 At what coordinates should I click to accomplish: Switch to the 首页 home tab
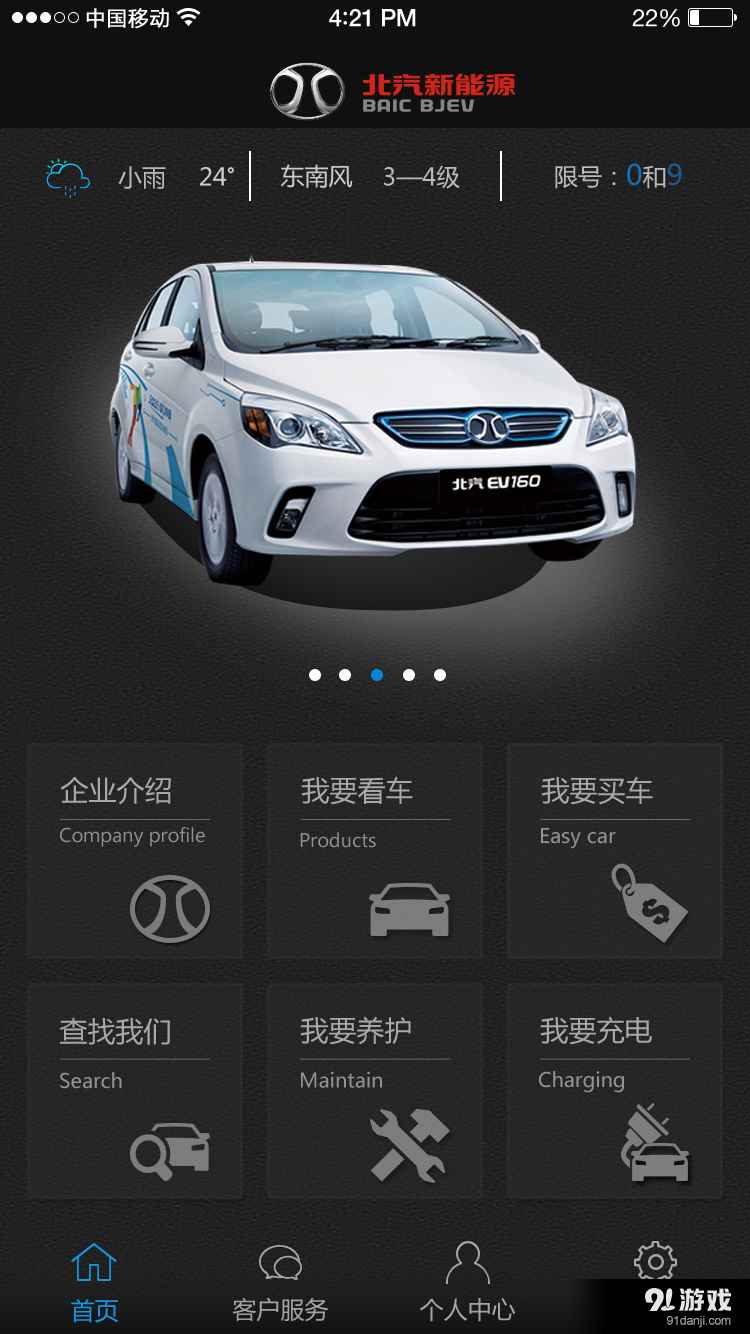94,1282
